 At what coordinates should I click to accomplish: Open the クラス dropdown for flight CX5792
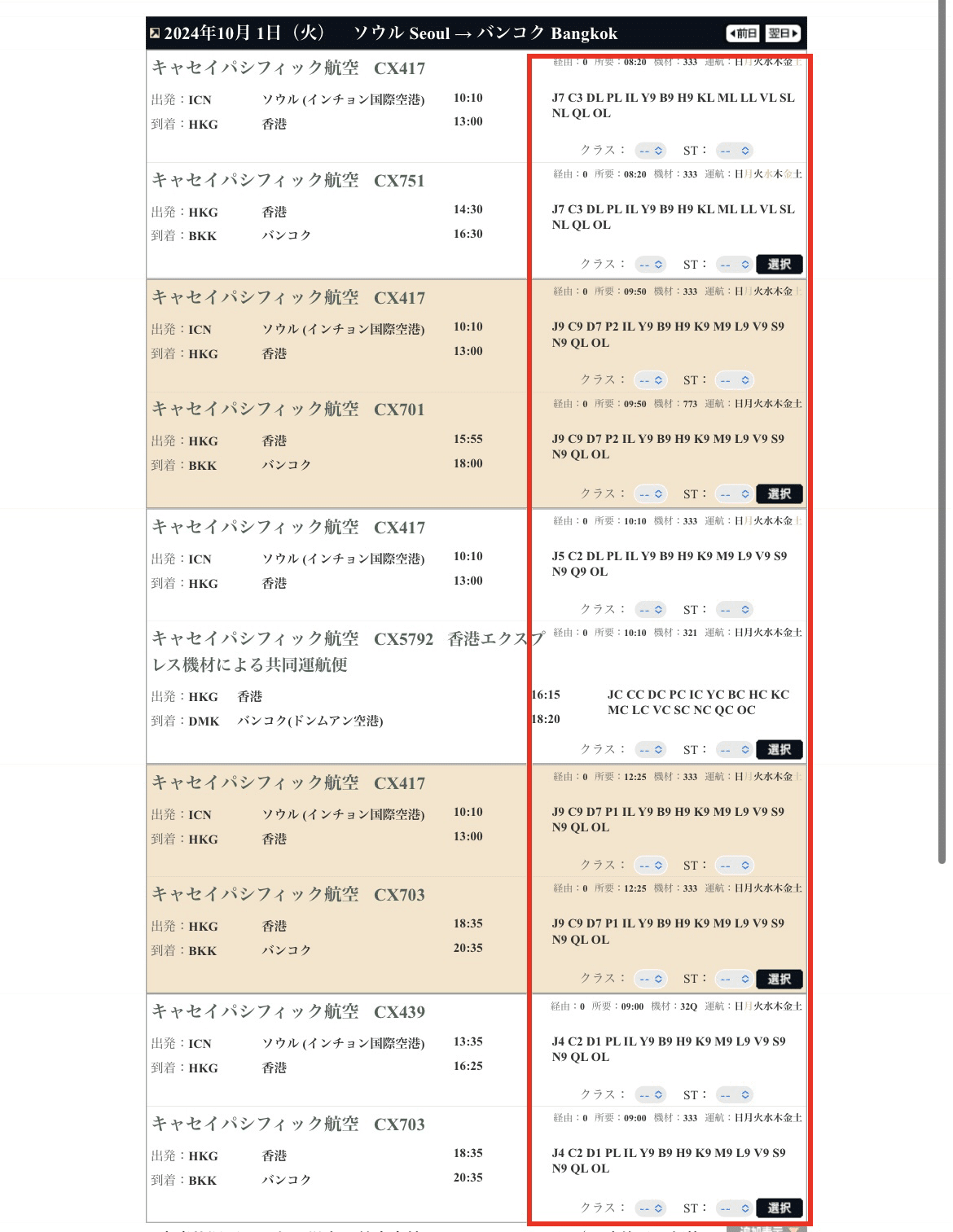[x=651, y=750]
